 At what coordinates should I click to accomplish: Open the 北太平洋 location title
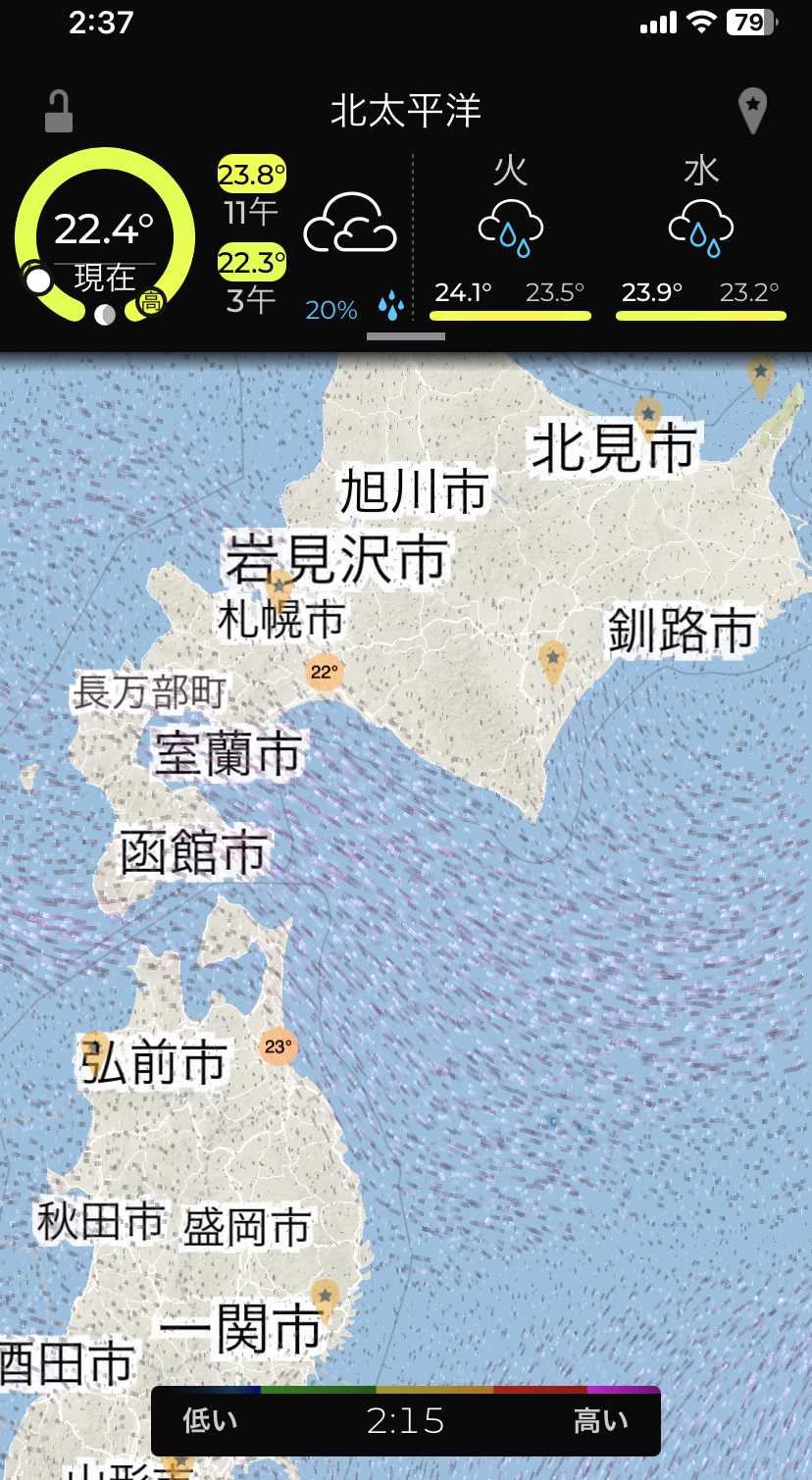406,111
